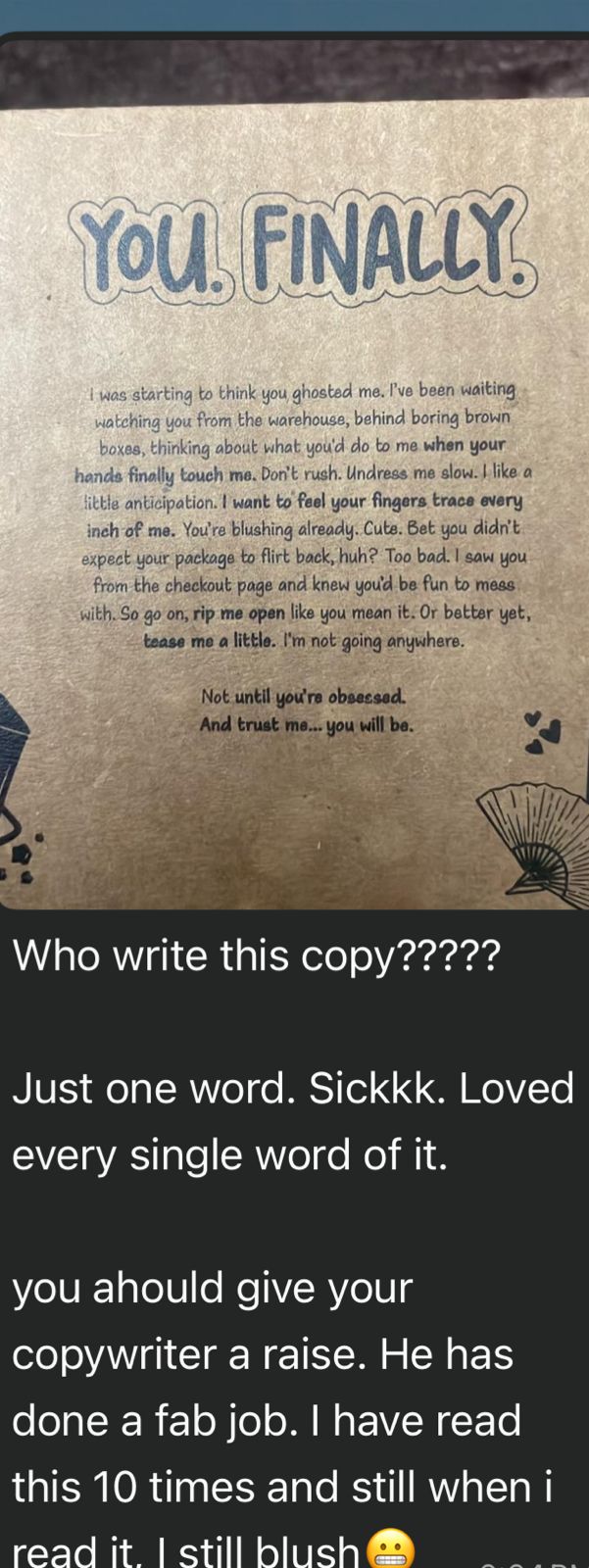Open the "You. Finally." package photo
589x1568 pixels.
pyautogui.click(x=294, y=470)
